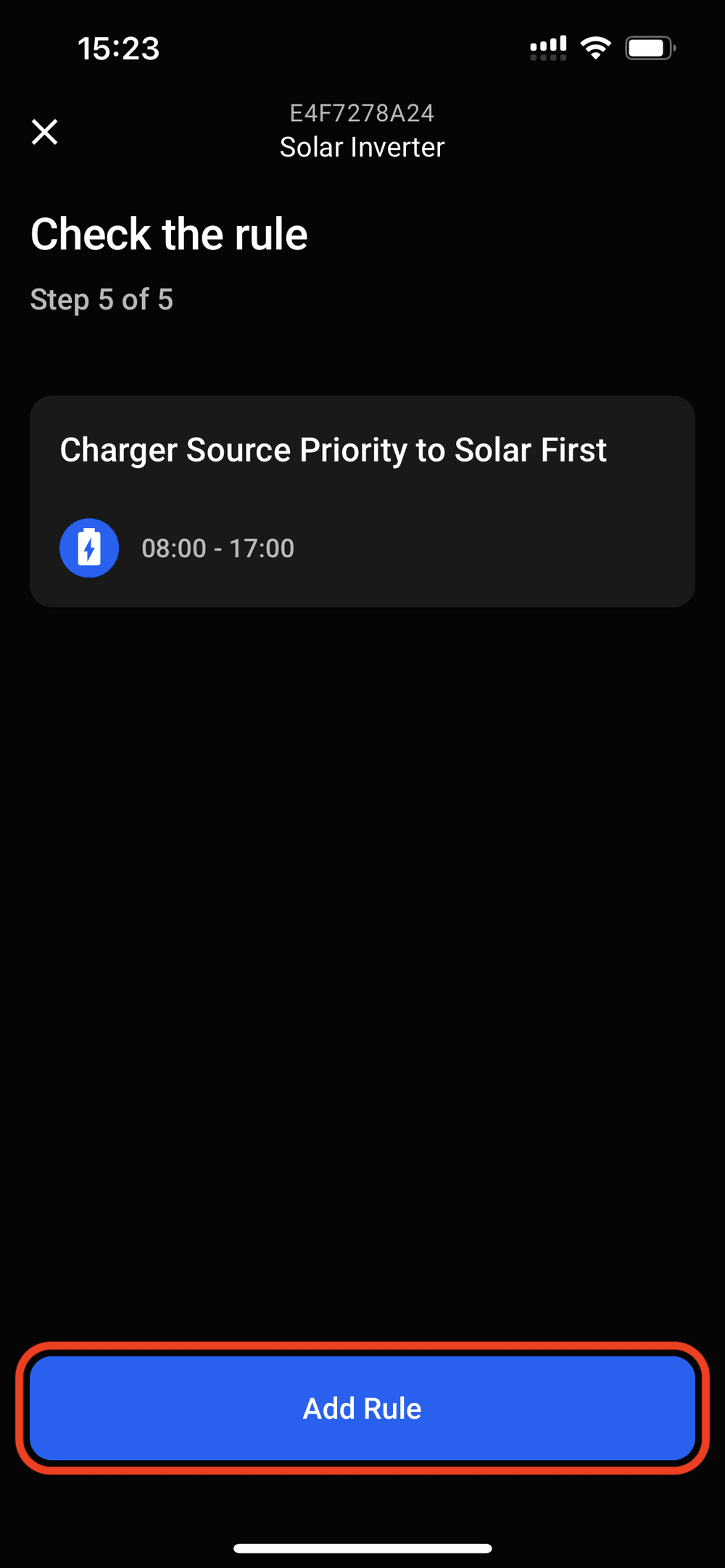This screenshot has height=1568, width=725.
Task: Tap the schedule time shown on the rule
Action: (218, 548)
